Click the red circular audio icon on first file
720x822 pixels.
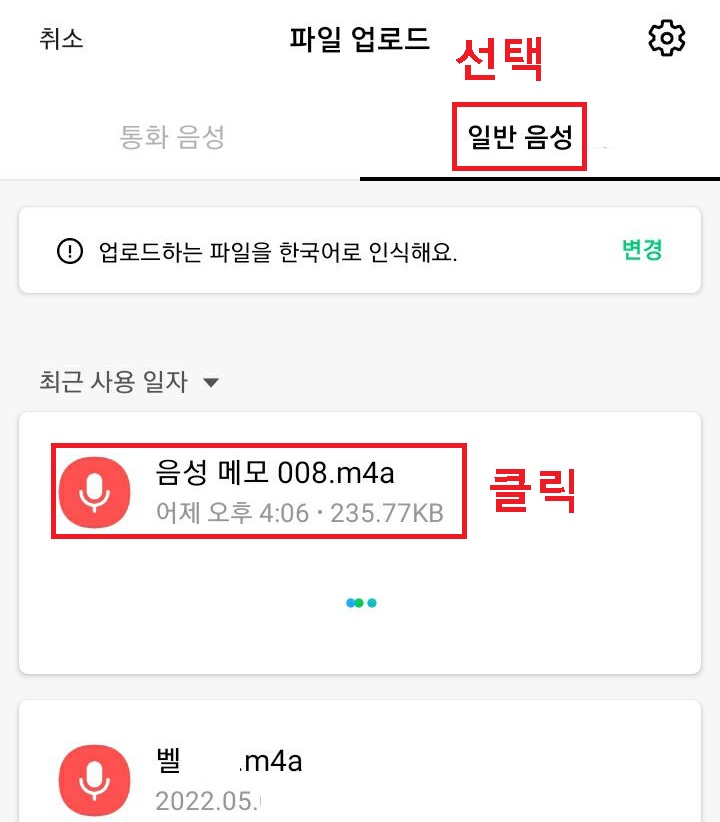click(x=94, y=490)
